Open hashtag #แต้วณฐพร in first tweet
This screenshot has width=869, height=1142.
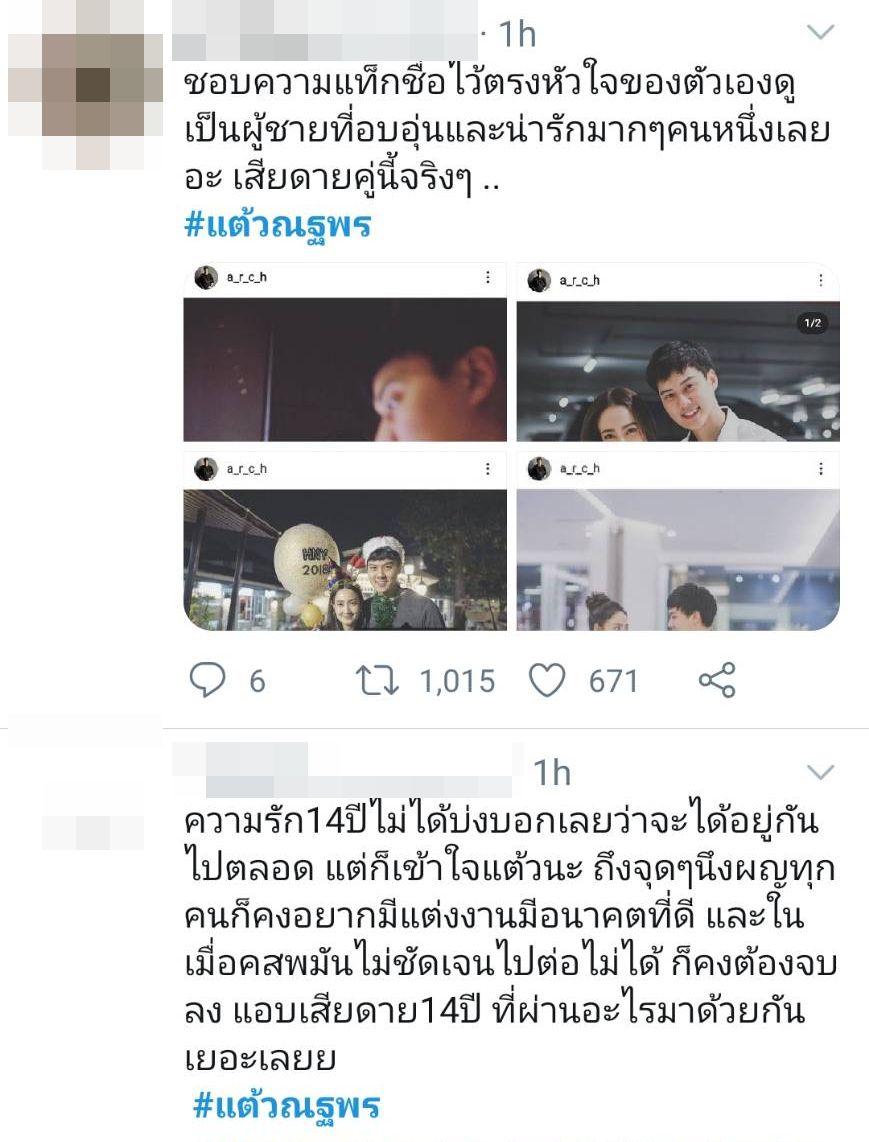tap(278, 226)
